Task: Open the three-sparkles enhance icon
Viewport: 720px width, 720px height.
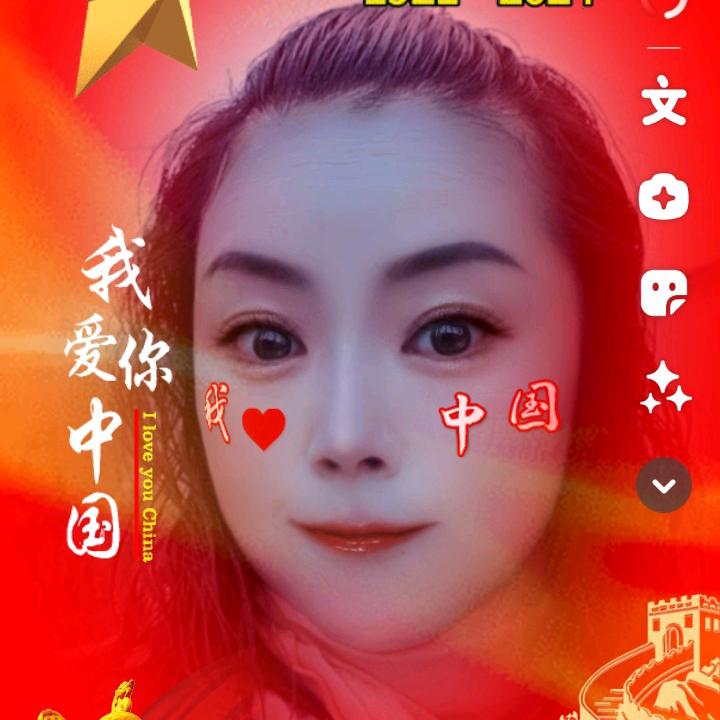Action: click(x=665, y=388)
